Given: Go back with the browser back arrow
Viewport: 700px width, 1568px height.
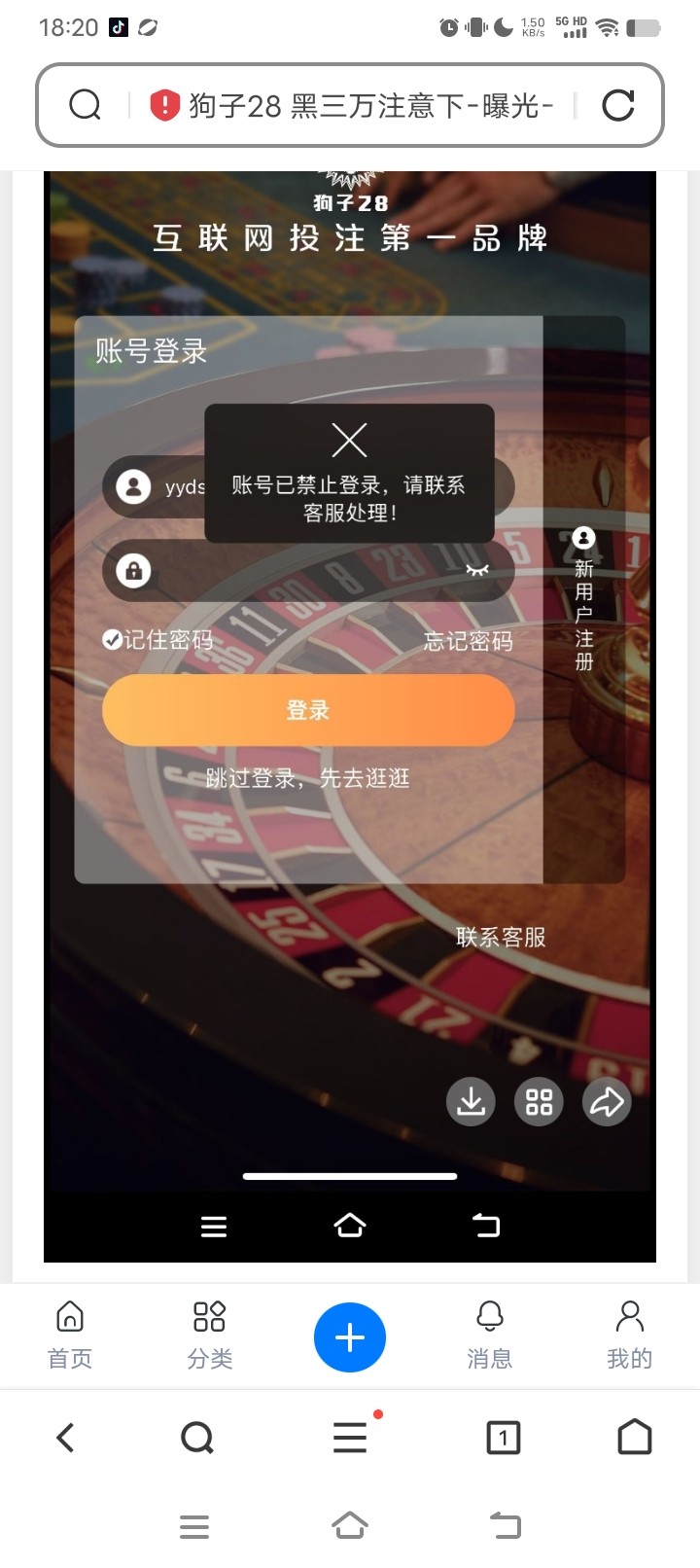Looking at the screenshot, I should point(65,1437).
